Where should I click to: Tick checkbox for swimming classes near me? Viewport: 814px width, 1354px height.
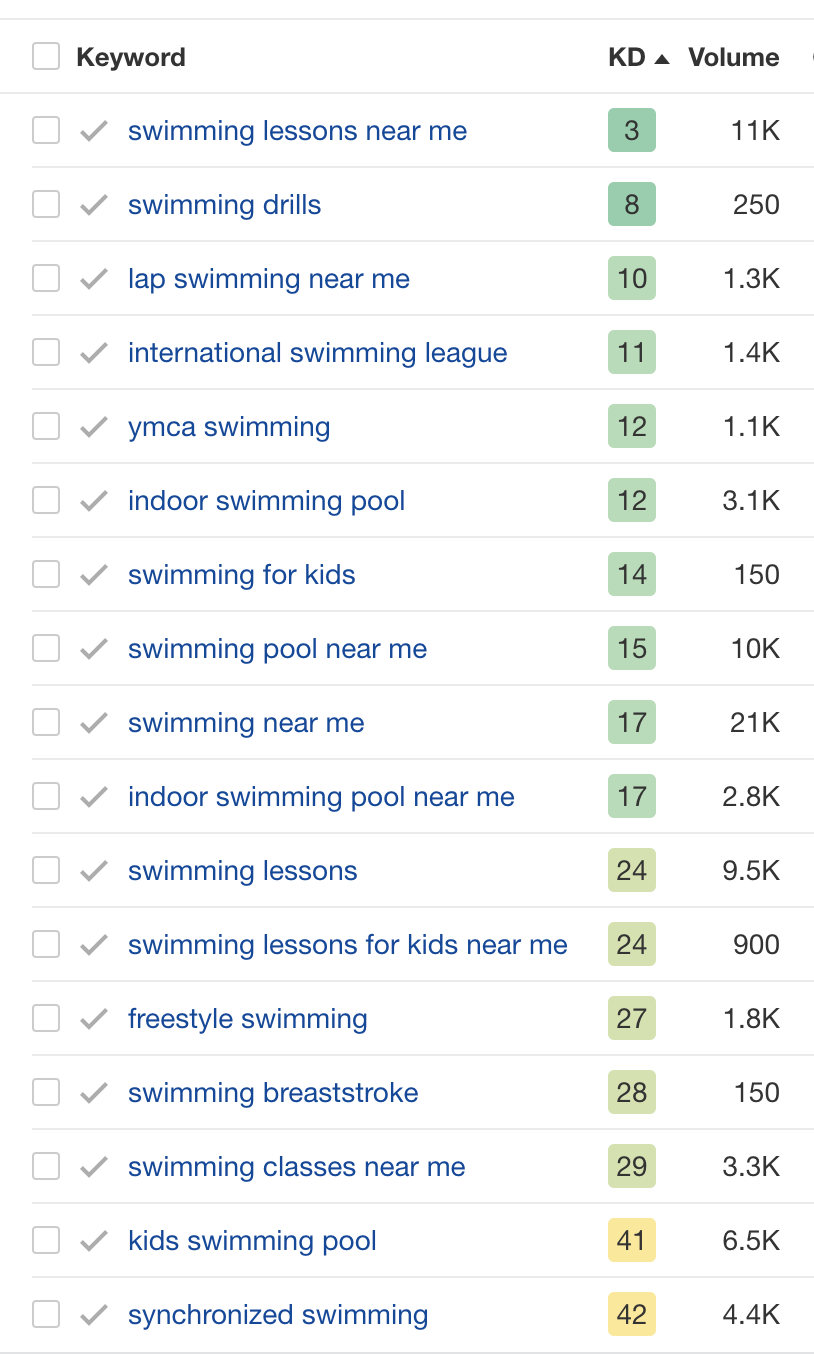click(46, 1167)
